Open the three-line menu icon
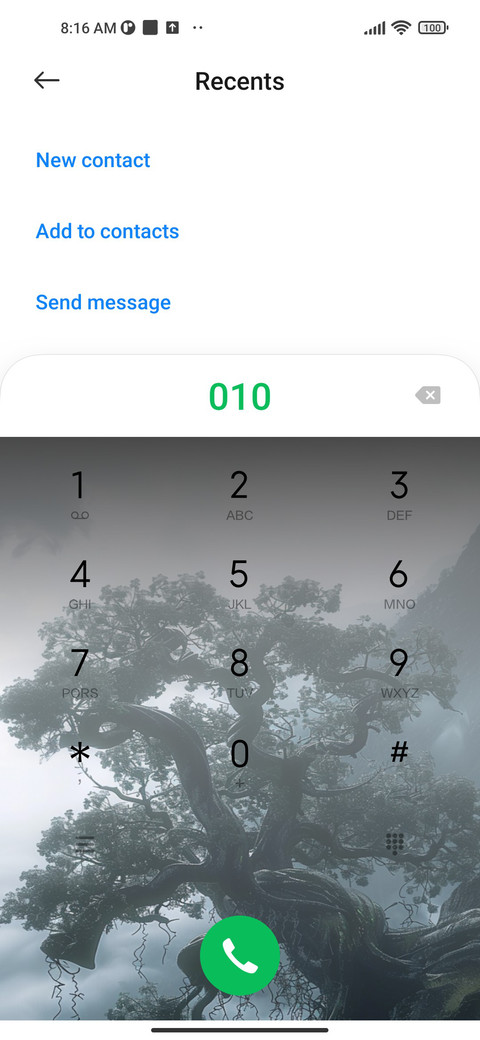Viewport: 480px width, 1040px height. [85, 844]
